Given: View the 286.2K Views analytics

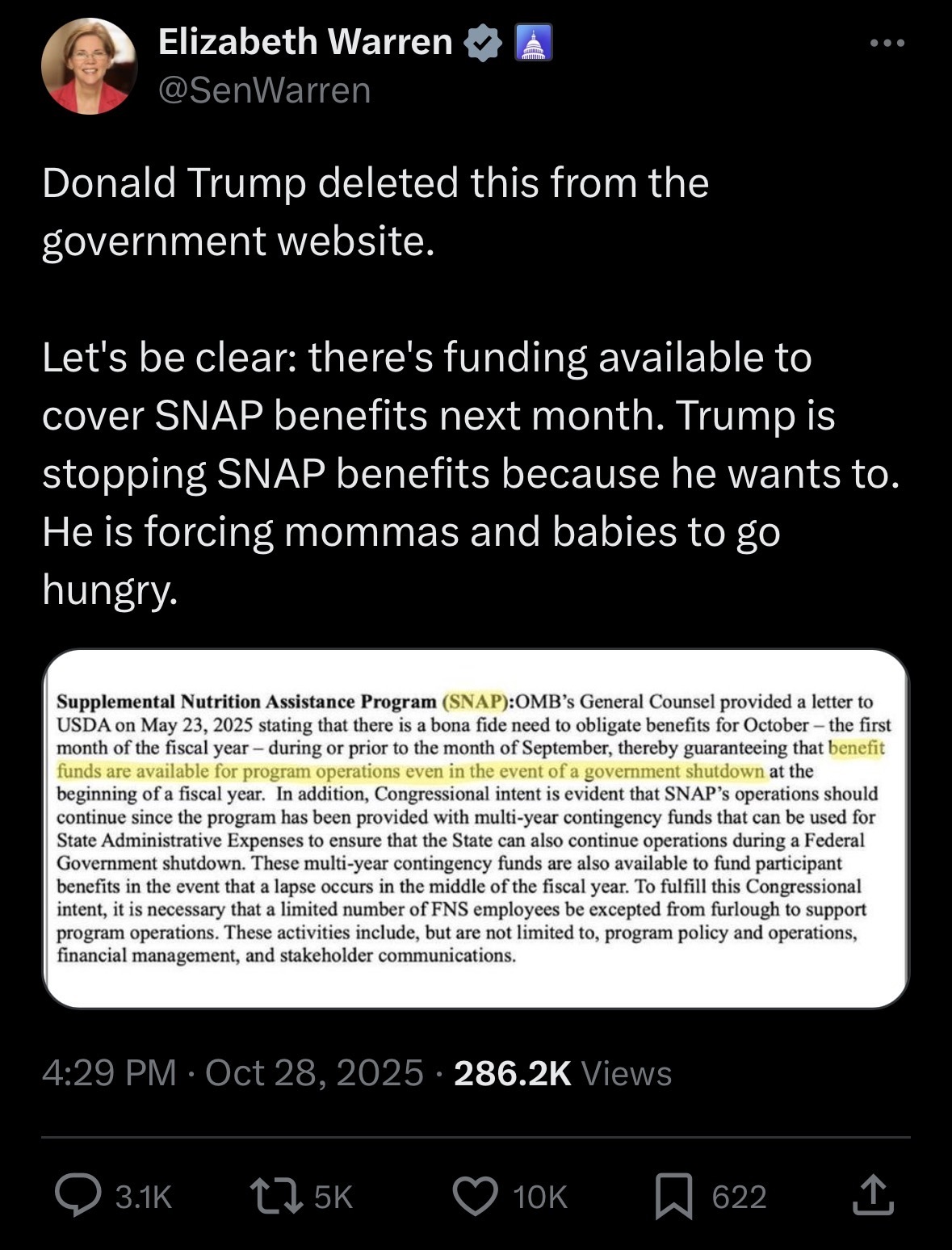Looking at the screenshot, I should [x=563, y=1073].
